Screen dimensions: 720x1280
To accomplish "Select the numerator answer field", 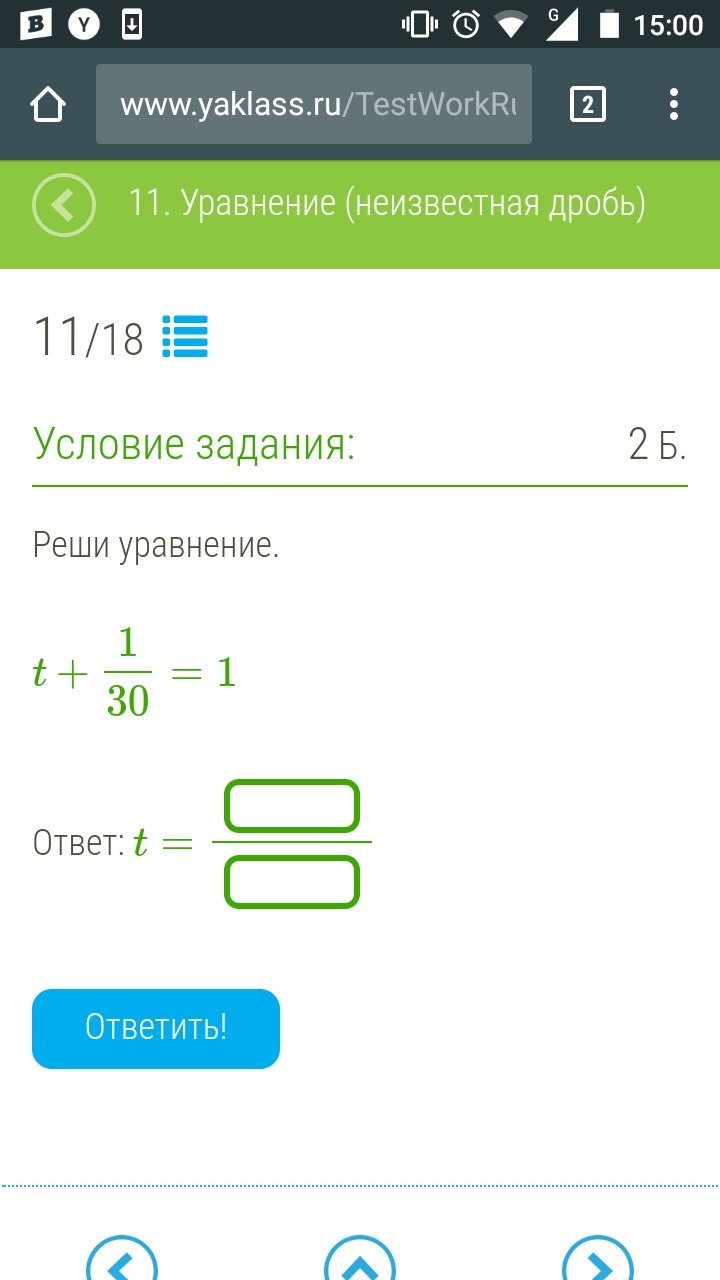I will [x=291, y=807].
